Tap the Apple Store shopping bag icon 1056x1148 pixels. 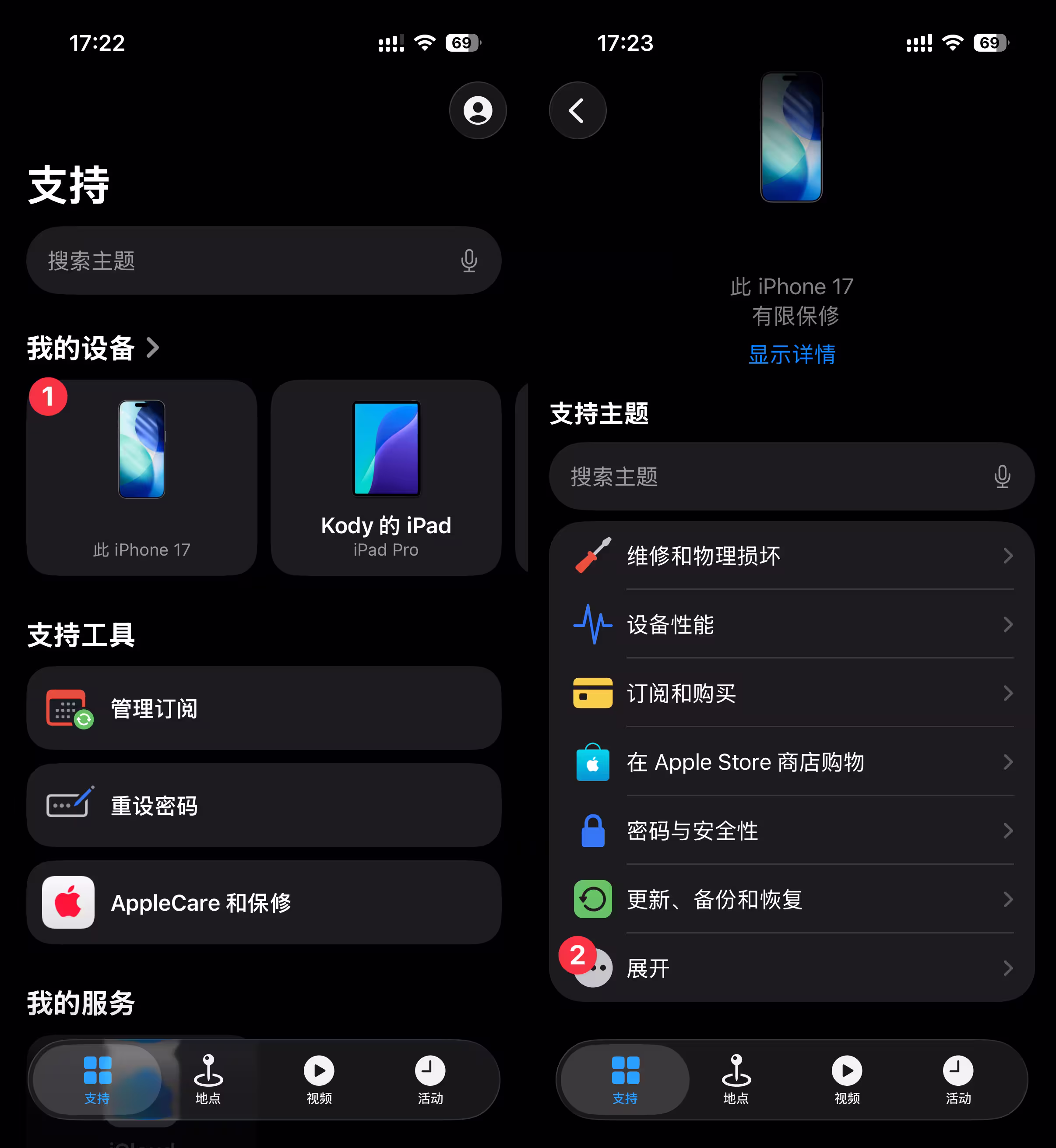click(x=592, y=762)
